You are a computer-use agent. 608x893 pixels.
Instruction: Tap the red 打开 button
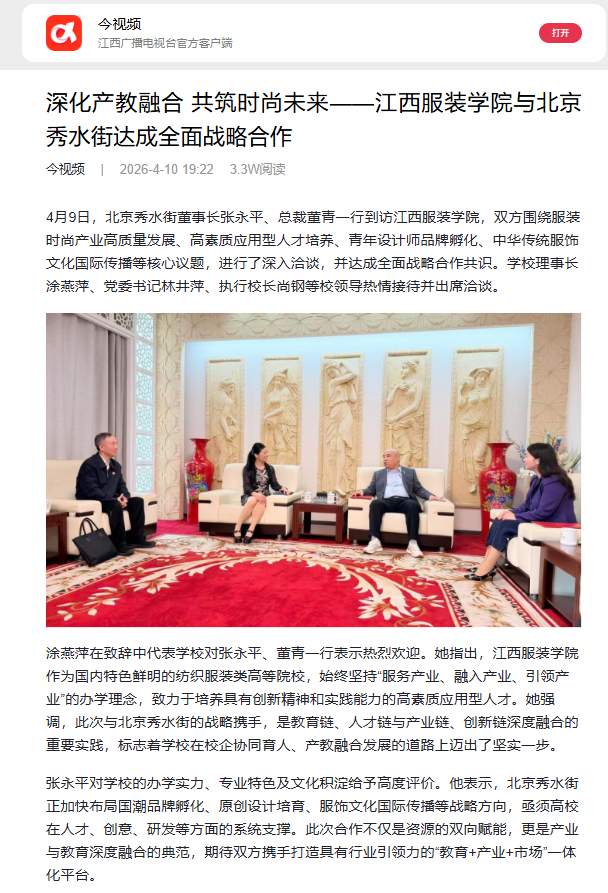pos(560,33)
